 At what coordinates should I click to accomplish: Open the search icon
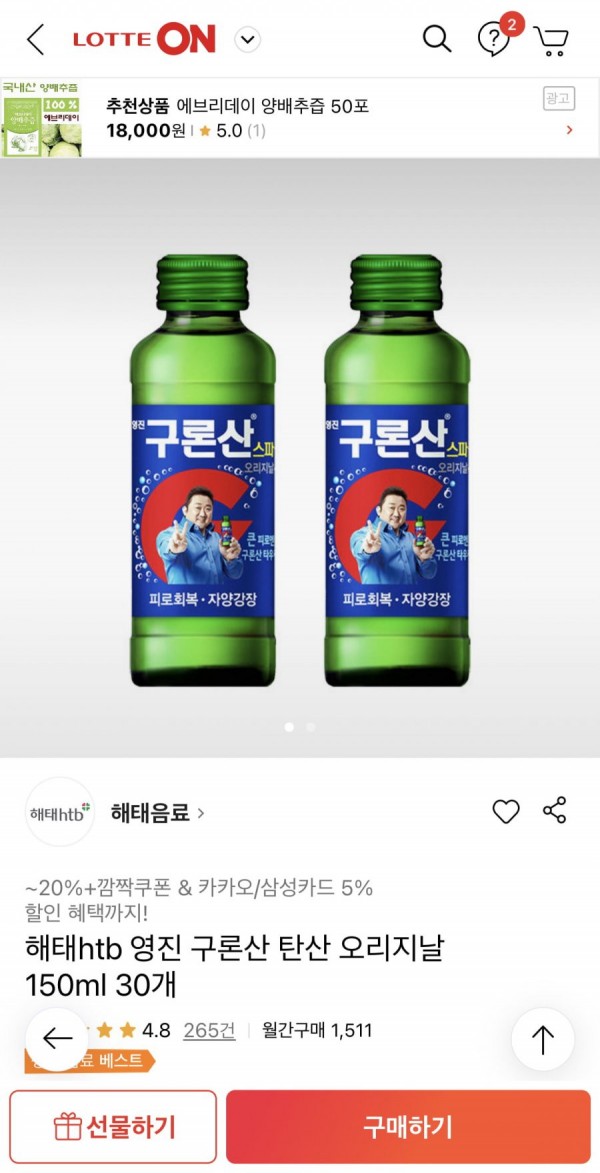[x=437, y=40]
